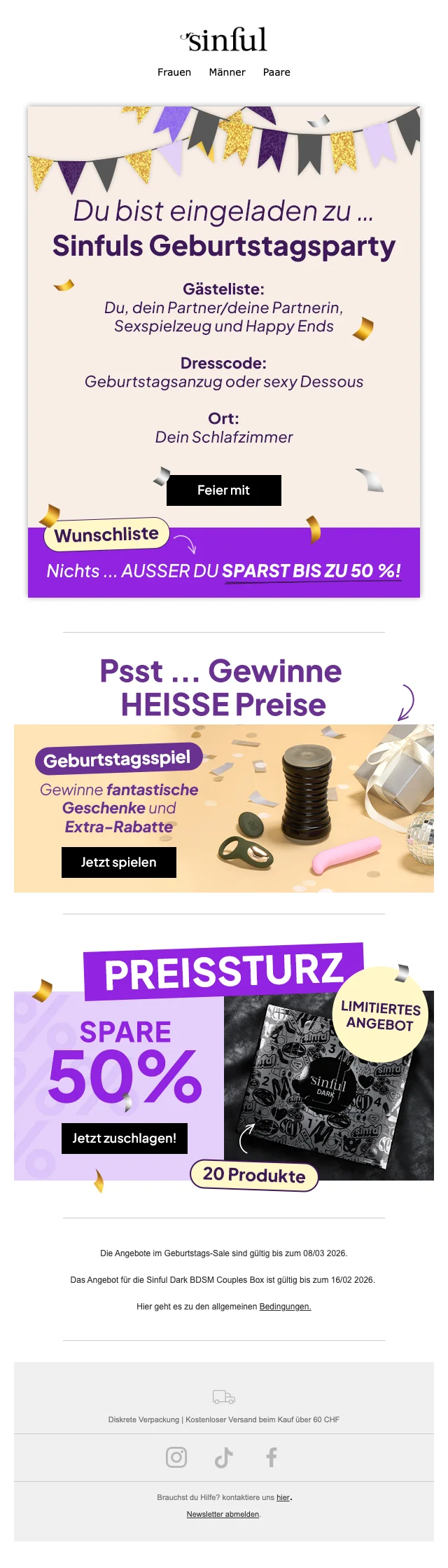Tap the Jetzt spielen button

[118, 862]
